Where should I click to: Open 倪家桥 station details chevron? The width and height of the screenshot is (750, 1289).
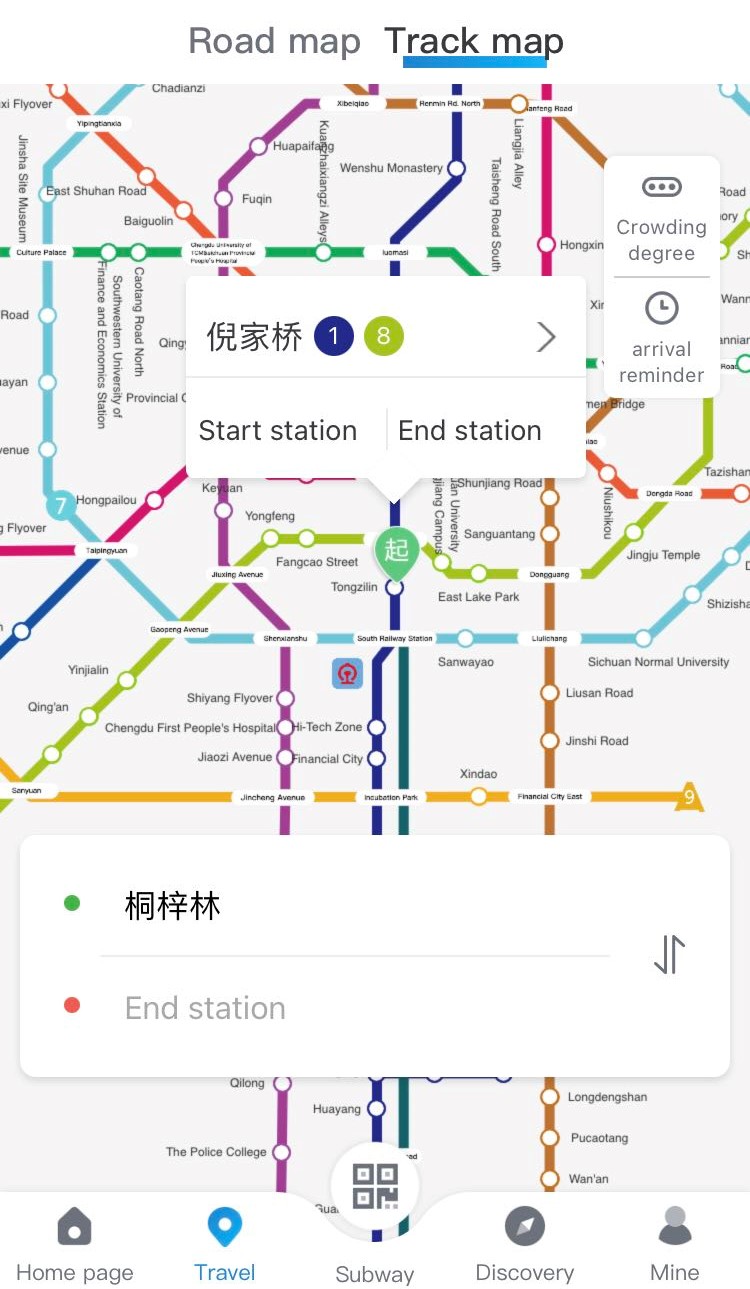[x=546, y=337]
